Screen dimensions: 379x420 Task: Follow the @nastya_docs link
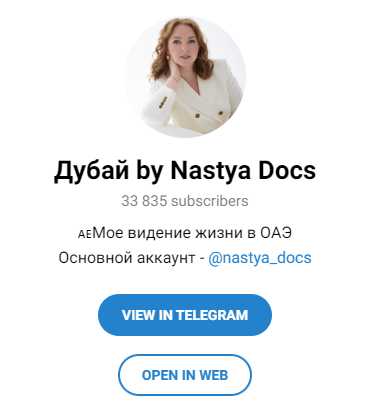click(260, 258)
